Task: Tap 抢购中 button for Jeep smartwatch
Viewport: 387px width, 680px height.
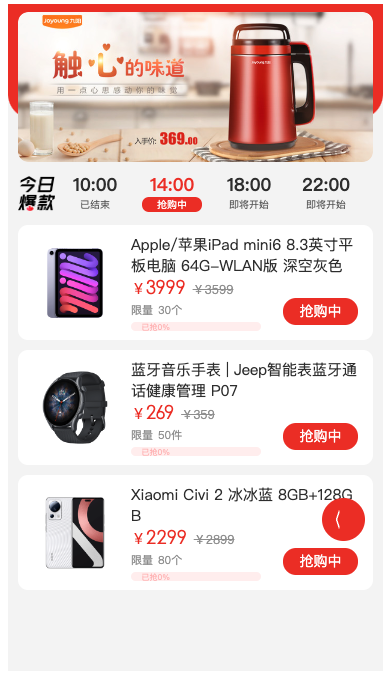Action: tap(320, 436)
